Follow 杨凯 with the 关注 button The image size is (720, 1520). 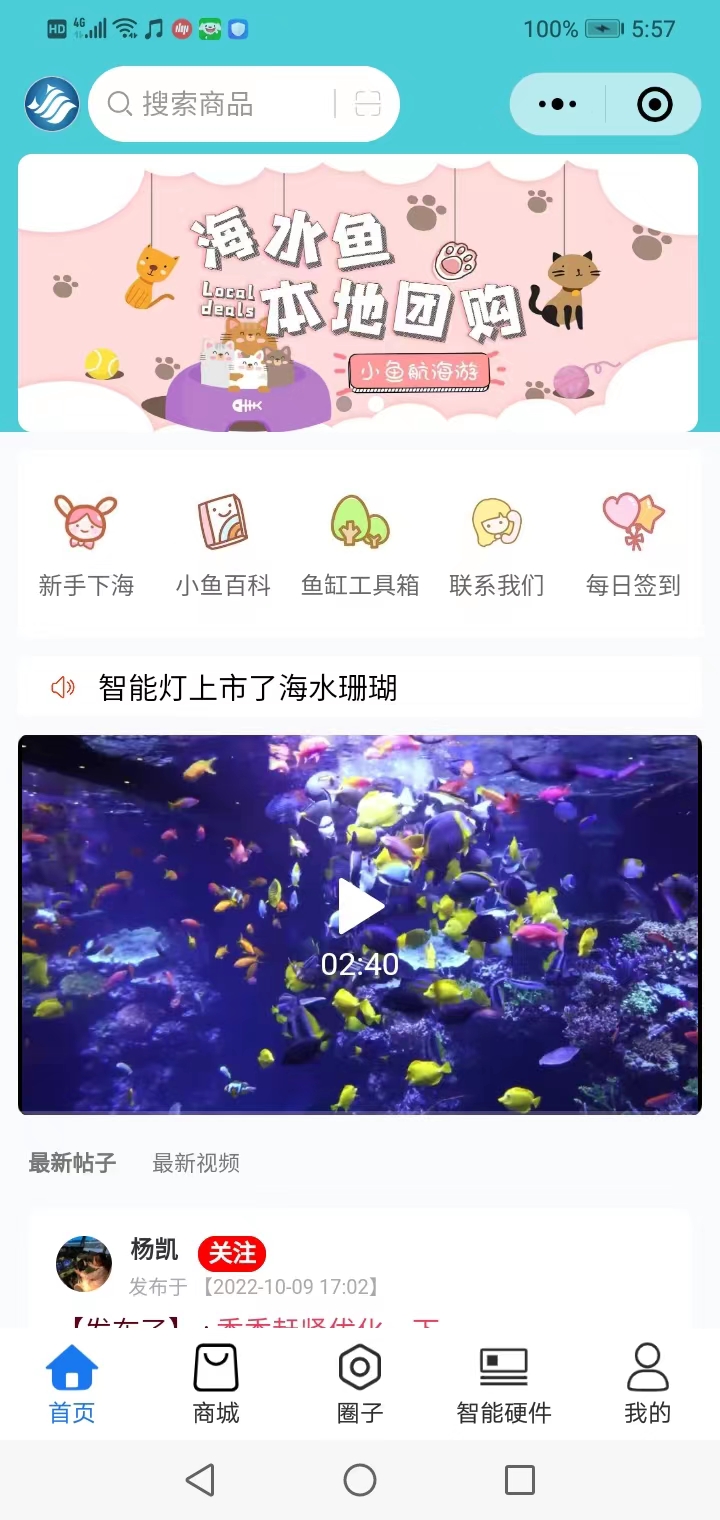click(x=232, y=1253)
